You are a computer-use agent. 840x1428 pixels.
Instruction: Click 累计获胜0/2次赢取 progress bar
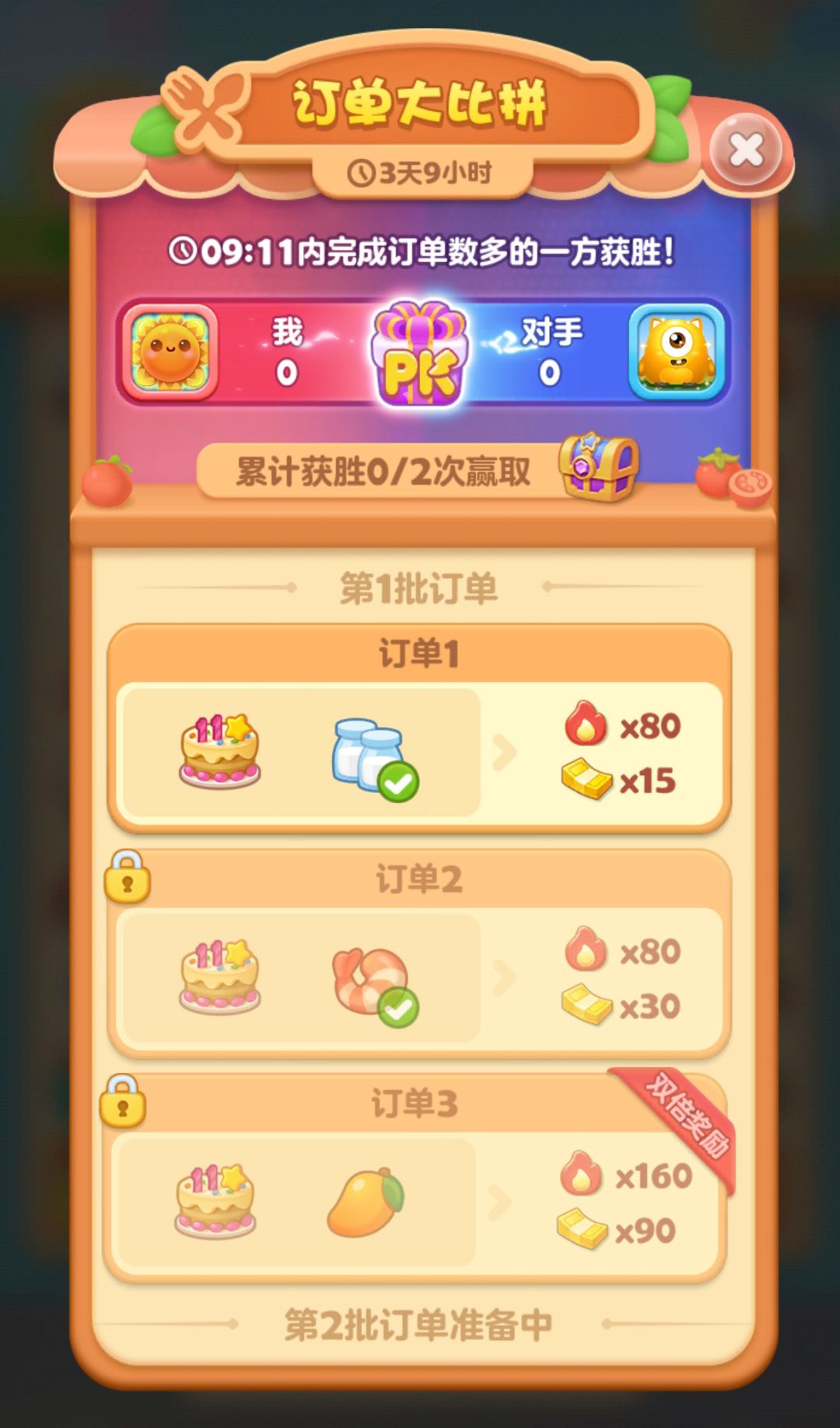pyautogui.click(x=381, y=472)
